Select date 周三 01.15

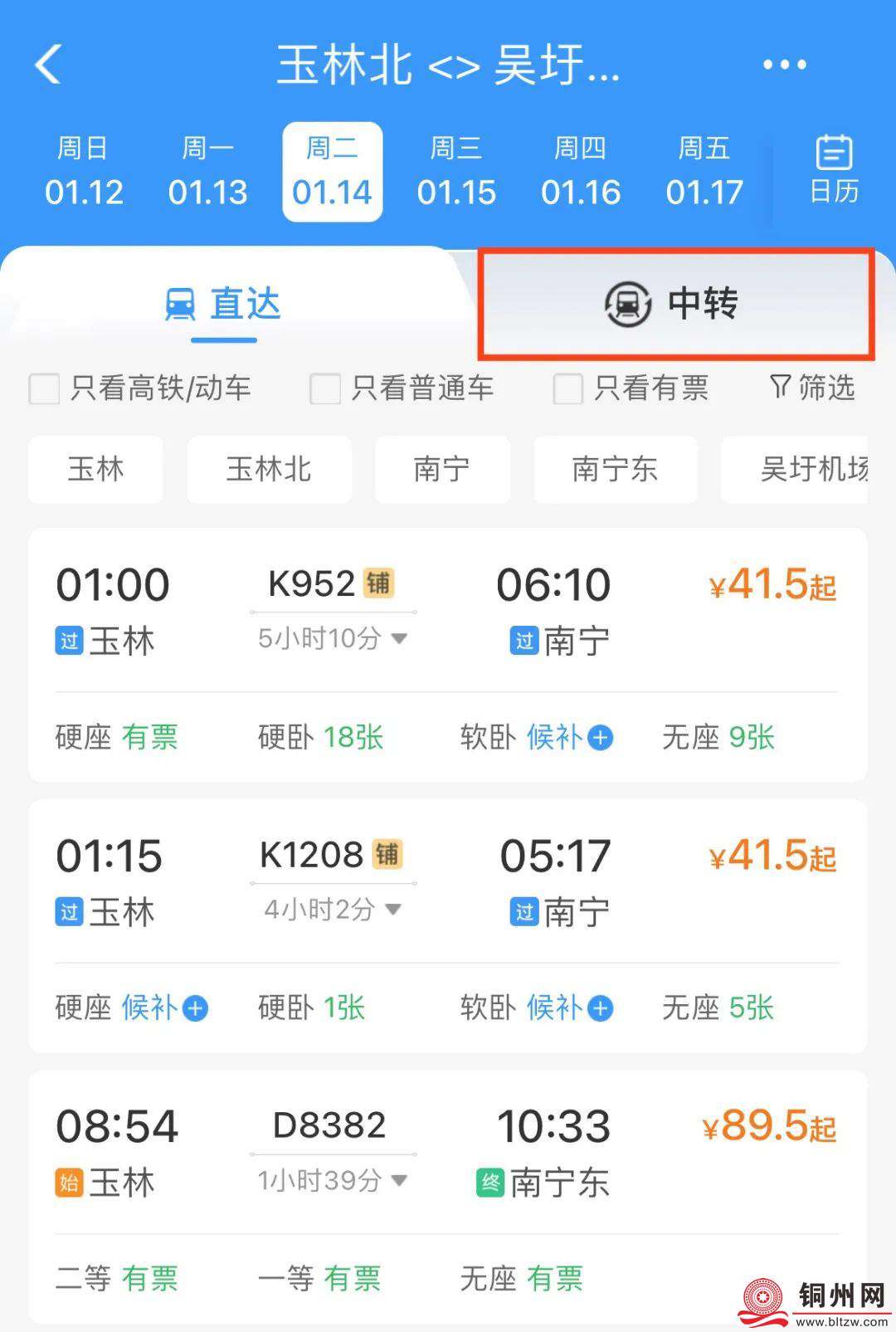tap(456, 172)
